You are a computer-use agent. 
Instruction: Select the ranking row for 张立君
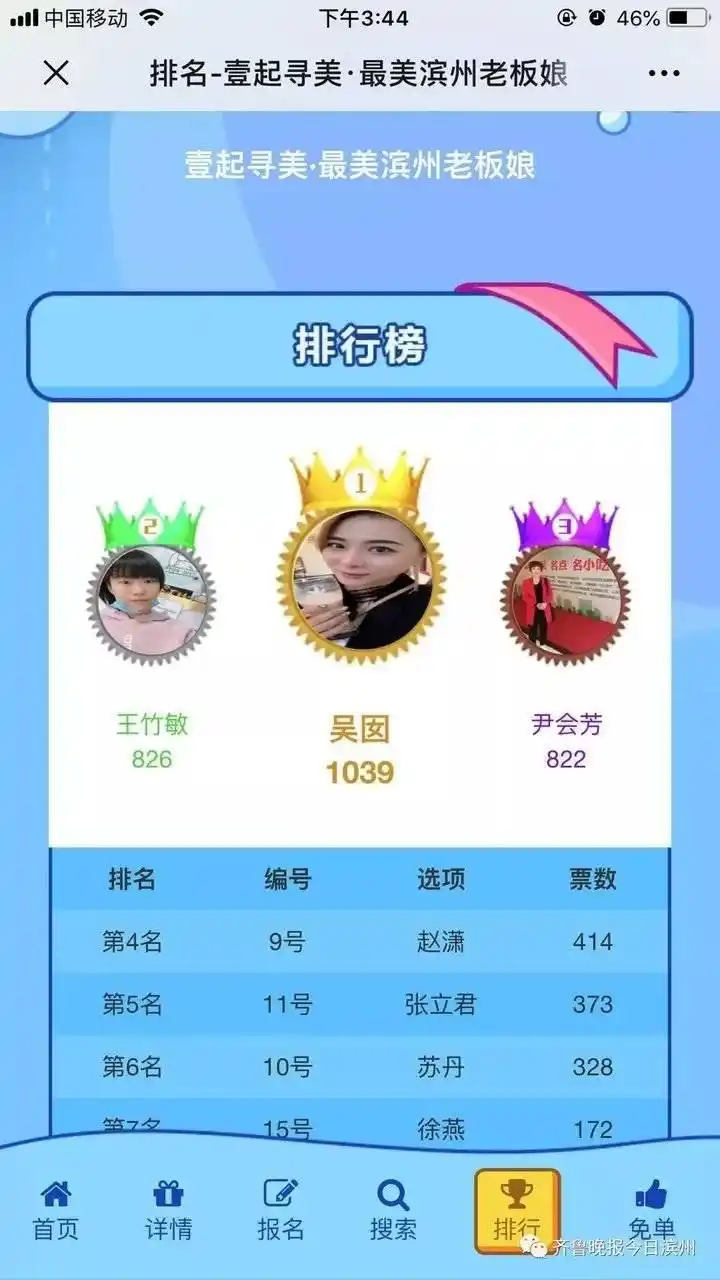440,1004
